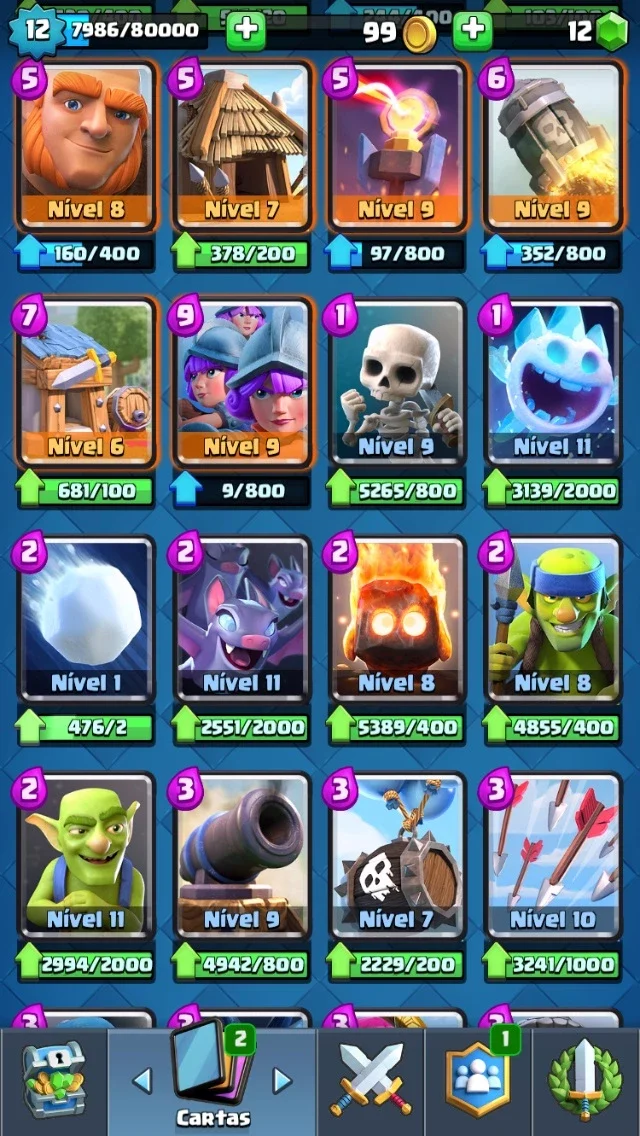Tap the left arrow next to Cartas
Viewport: 640px width, 1136px height.
click(142, 1081)
